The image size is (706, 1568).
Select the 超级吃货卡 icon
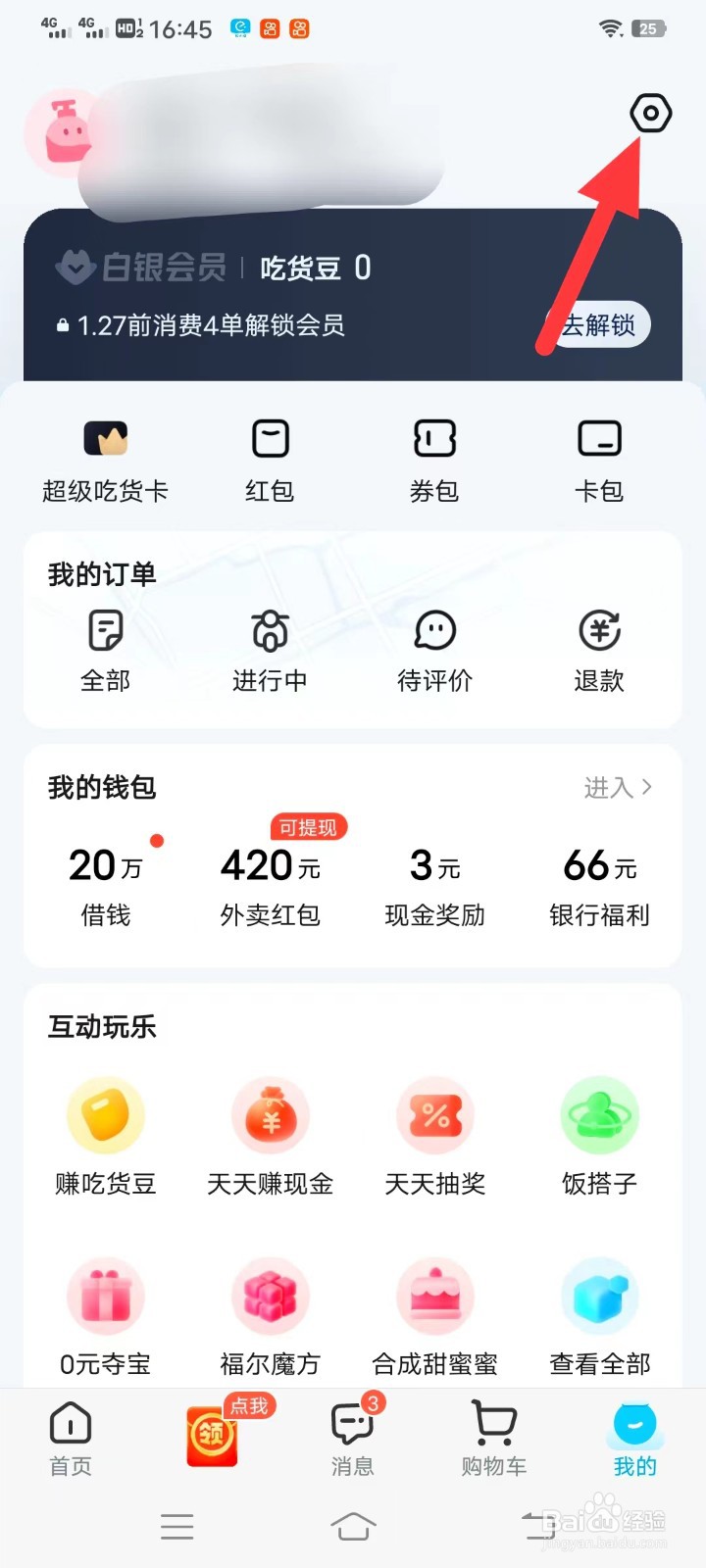pyautogui.click(x=105, y=459)
